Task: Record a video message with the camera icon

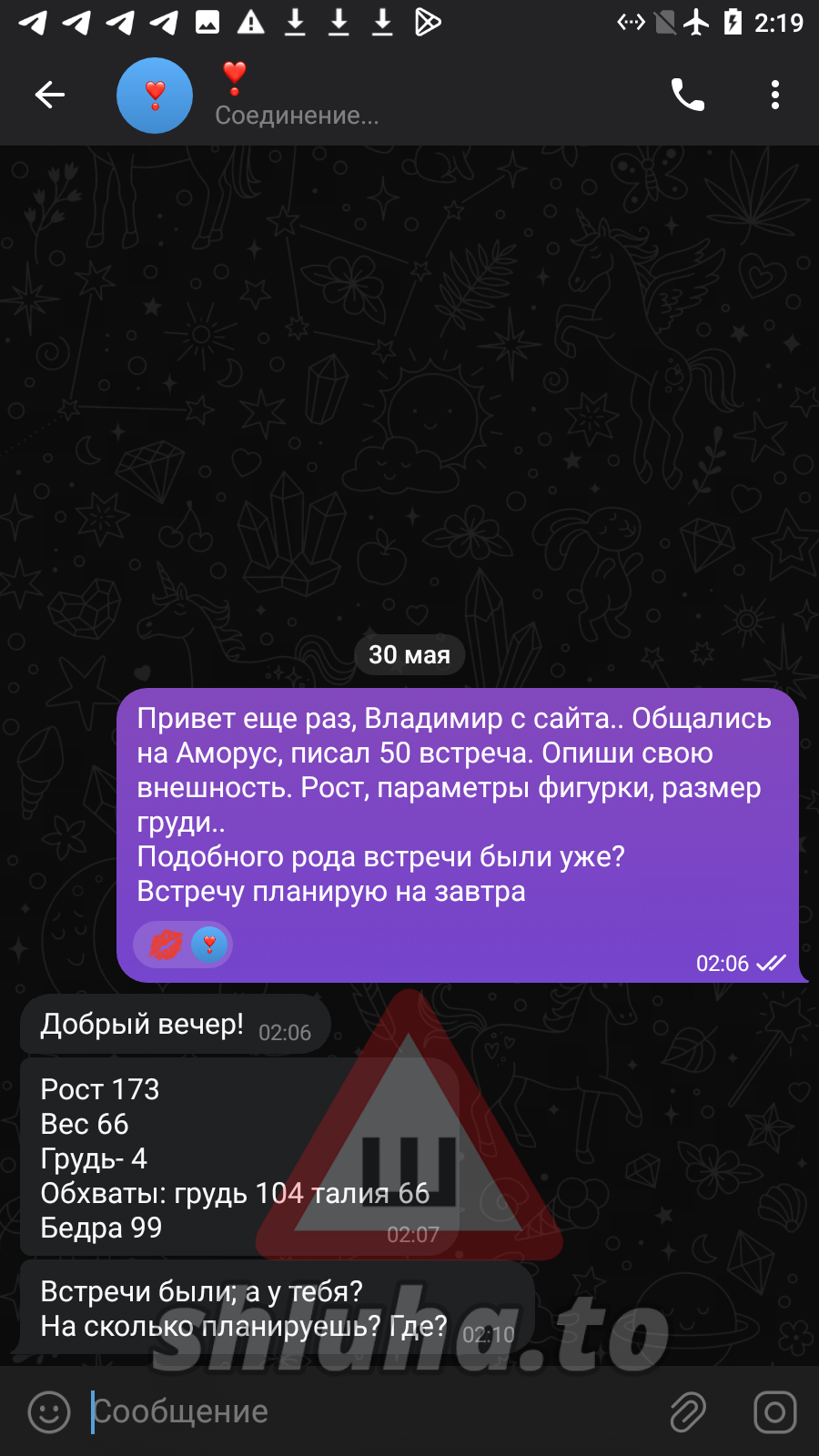Action: click(x=775, y=1412)
